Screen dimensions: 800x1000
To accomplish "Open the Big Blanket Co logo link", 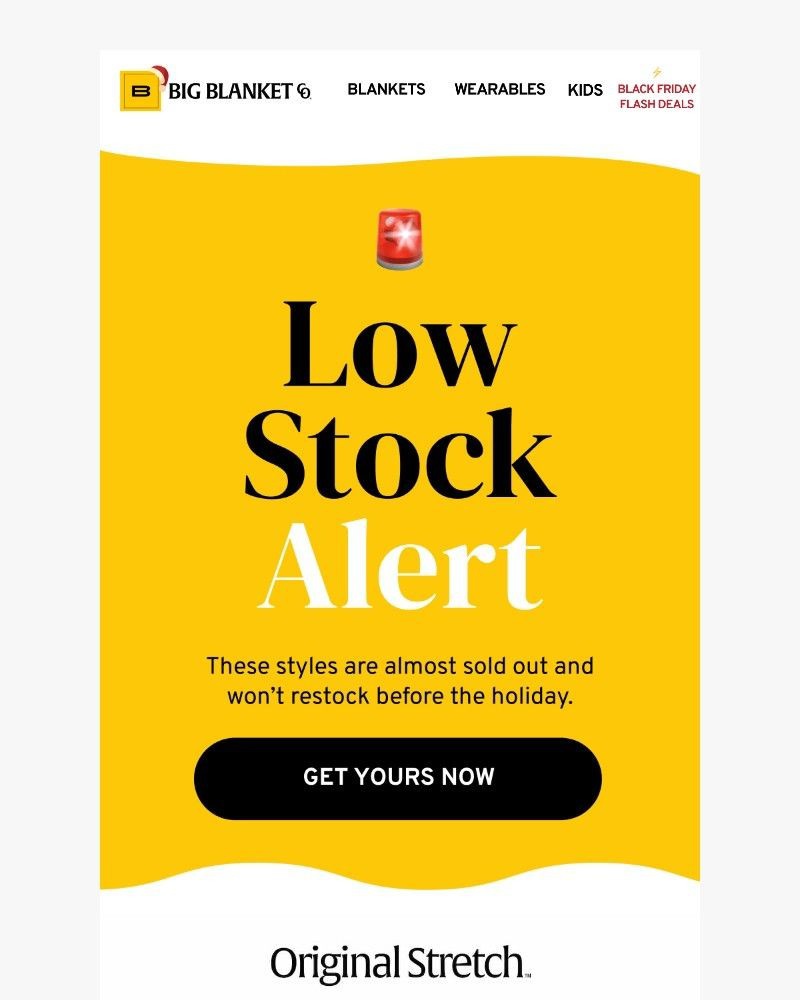I will pyautogui.click(x=216, y=90).
